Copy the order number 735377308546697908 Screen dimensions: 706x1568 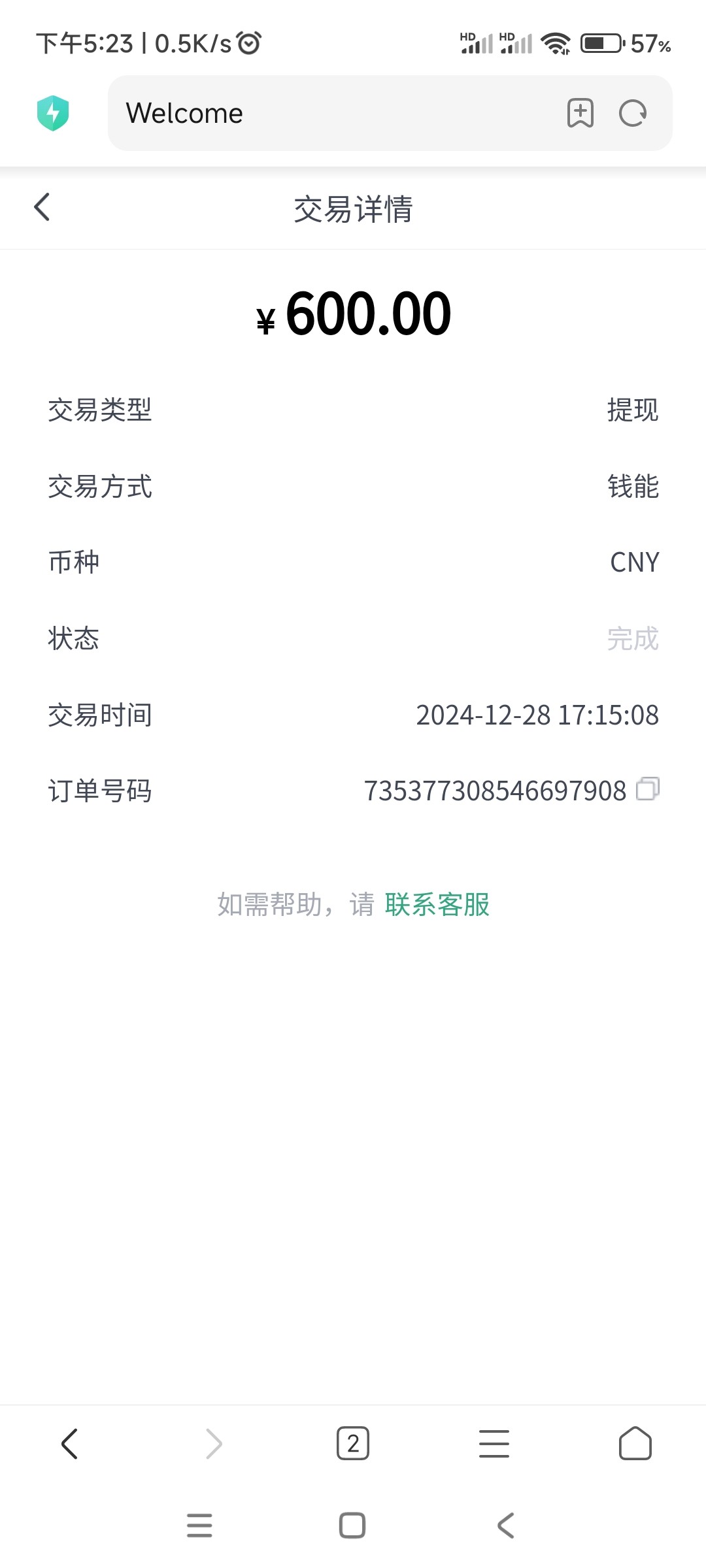(x=648, y=789)
